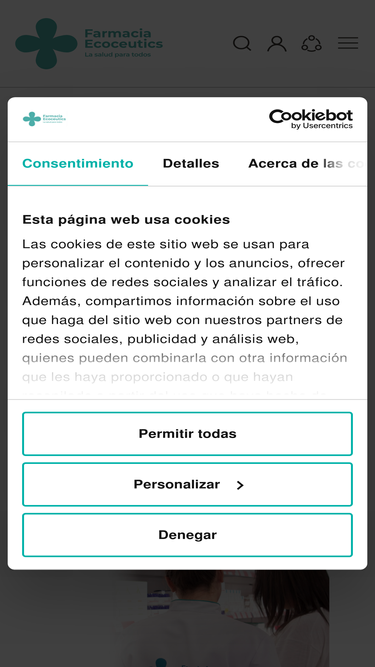Allow all cookies with Permitir todas

tap(187, 433)
